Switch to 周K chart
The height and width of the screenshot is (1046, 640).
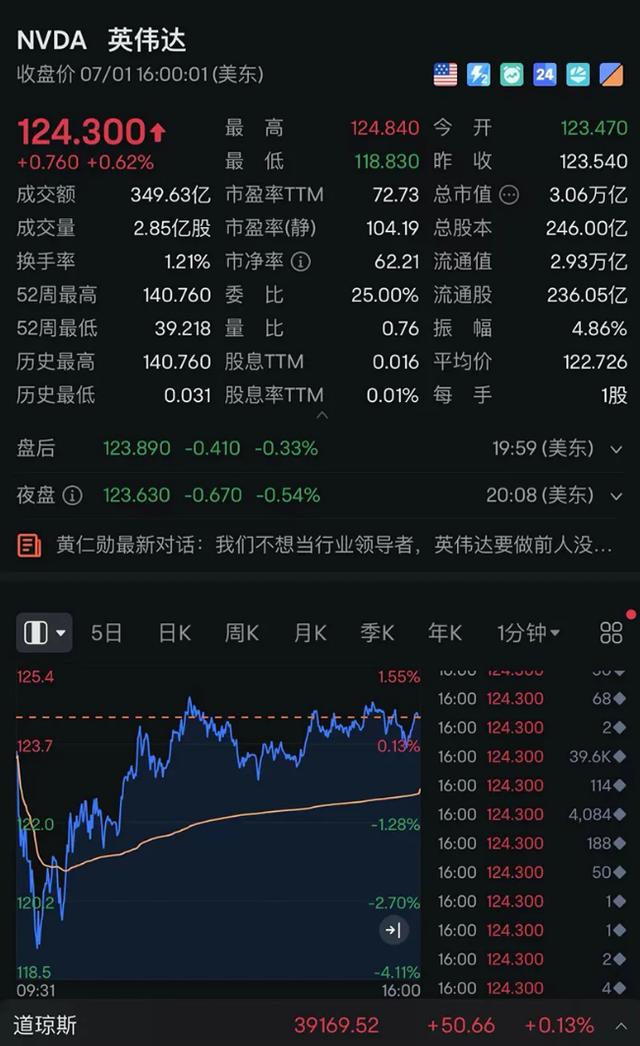(242, 632)
